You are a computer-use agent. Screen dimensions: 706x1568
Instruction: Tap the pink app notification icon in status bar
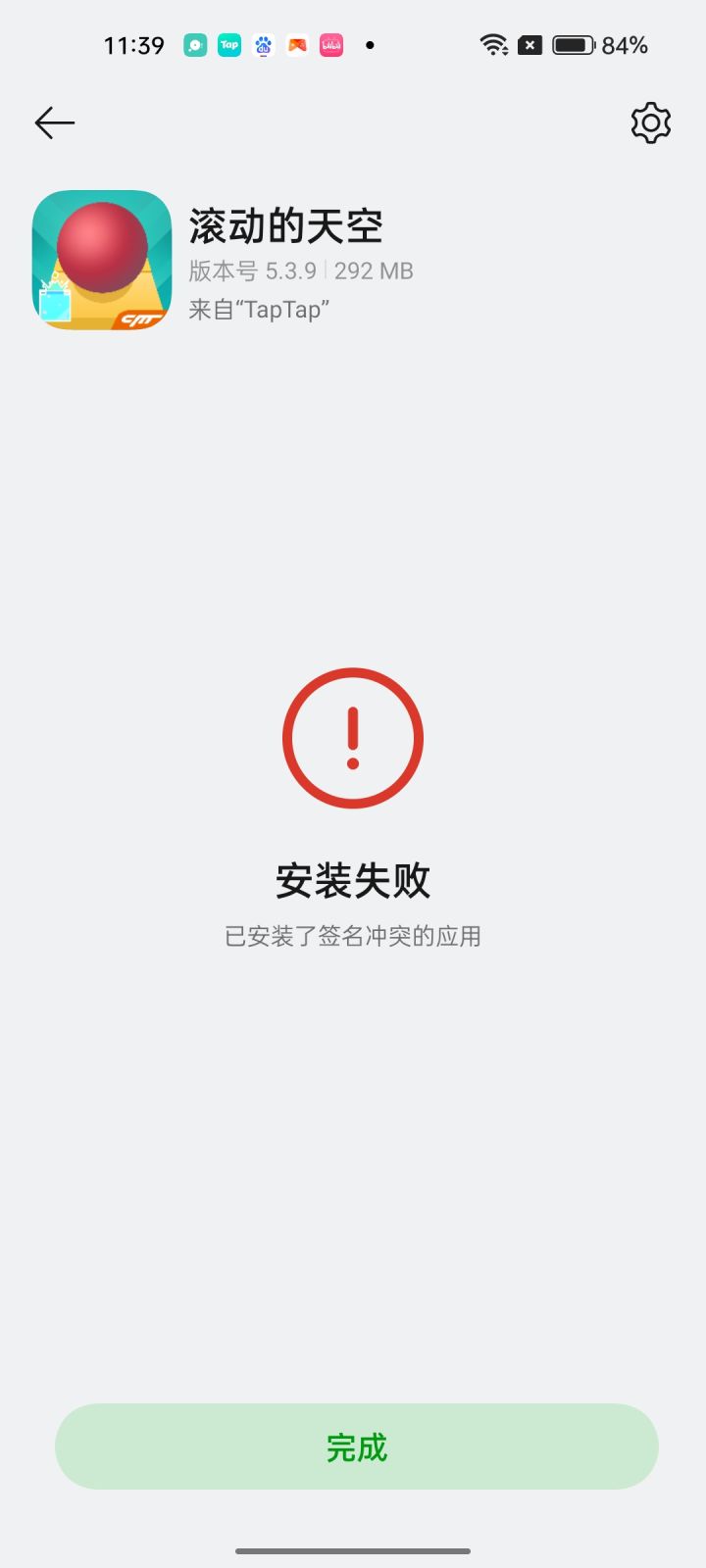pyautogui.click(x=330, y=45)
